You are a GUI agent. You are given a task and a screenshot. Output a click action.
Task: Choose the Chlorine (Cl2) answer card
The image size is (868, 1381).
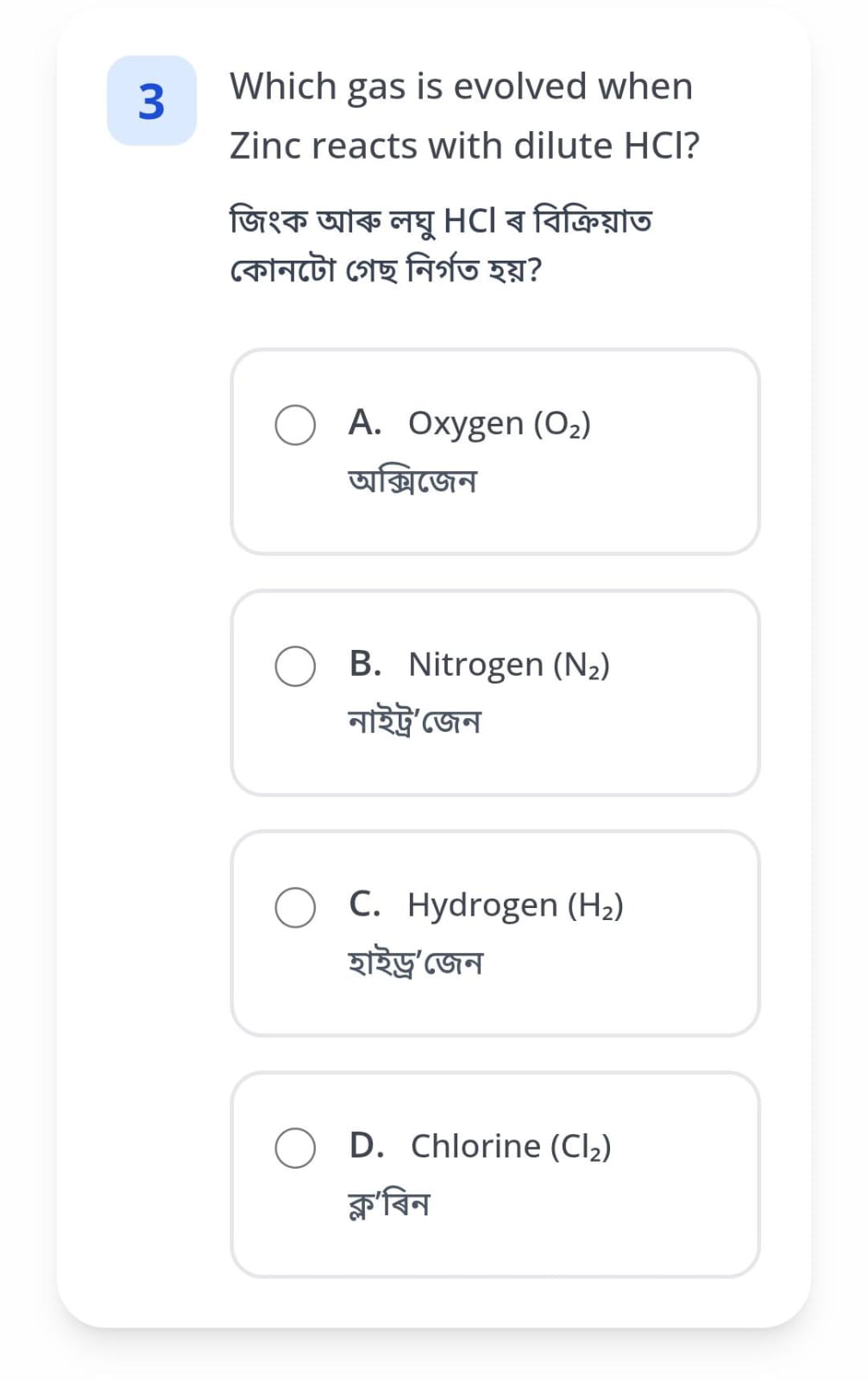494,1172
